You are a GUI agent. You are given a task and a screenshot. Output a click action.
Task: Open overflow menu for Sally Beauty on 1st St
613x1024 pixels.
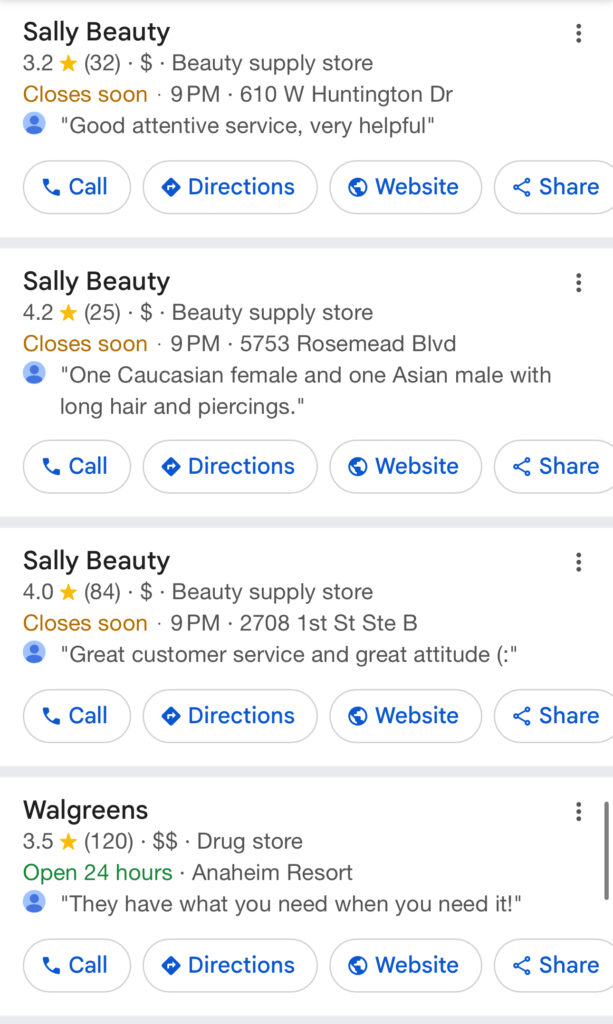[578, 562]
